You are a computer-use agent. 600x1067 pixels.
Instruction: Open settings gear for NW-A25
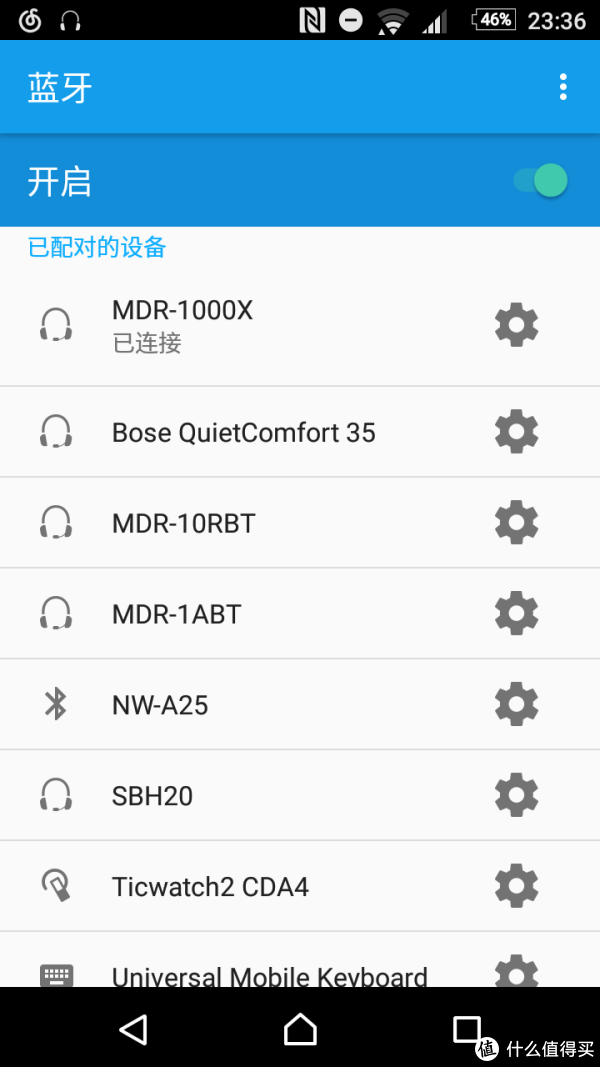coord(516,704)
